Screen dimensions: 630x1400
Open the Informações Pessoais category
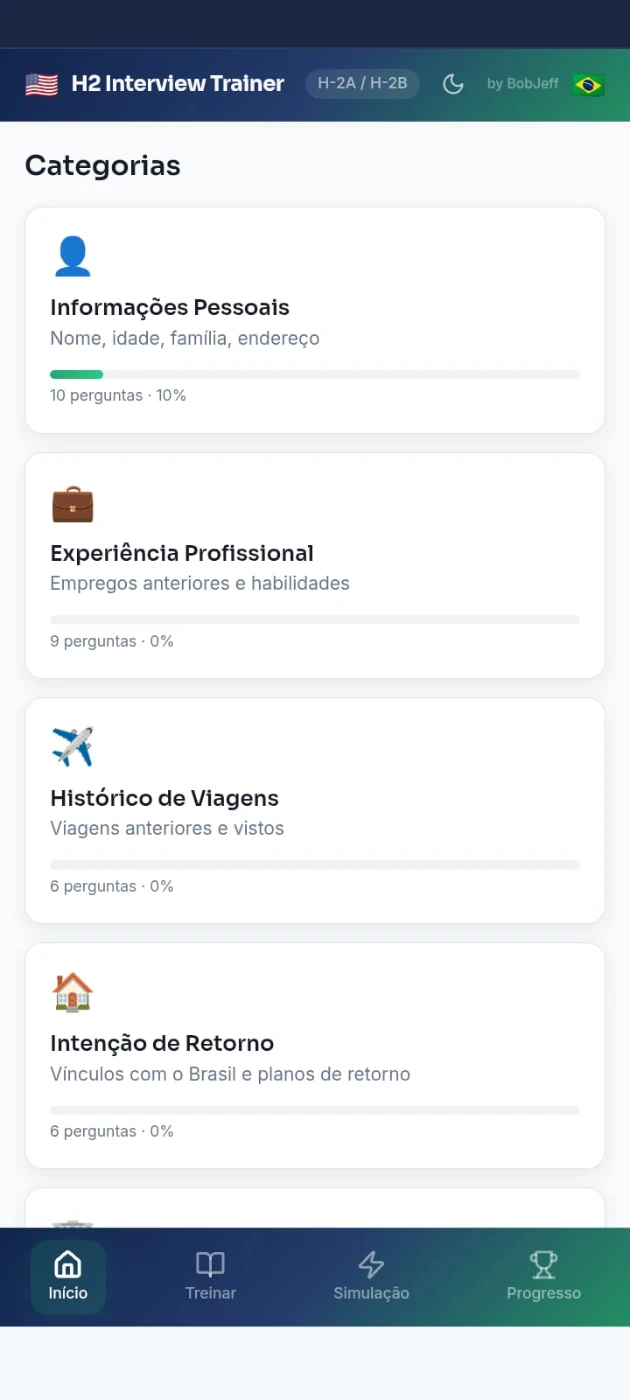314,320
